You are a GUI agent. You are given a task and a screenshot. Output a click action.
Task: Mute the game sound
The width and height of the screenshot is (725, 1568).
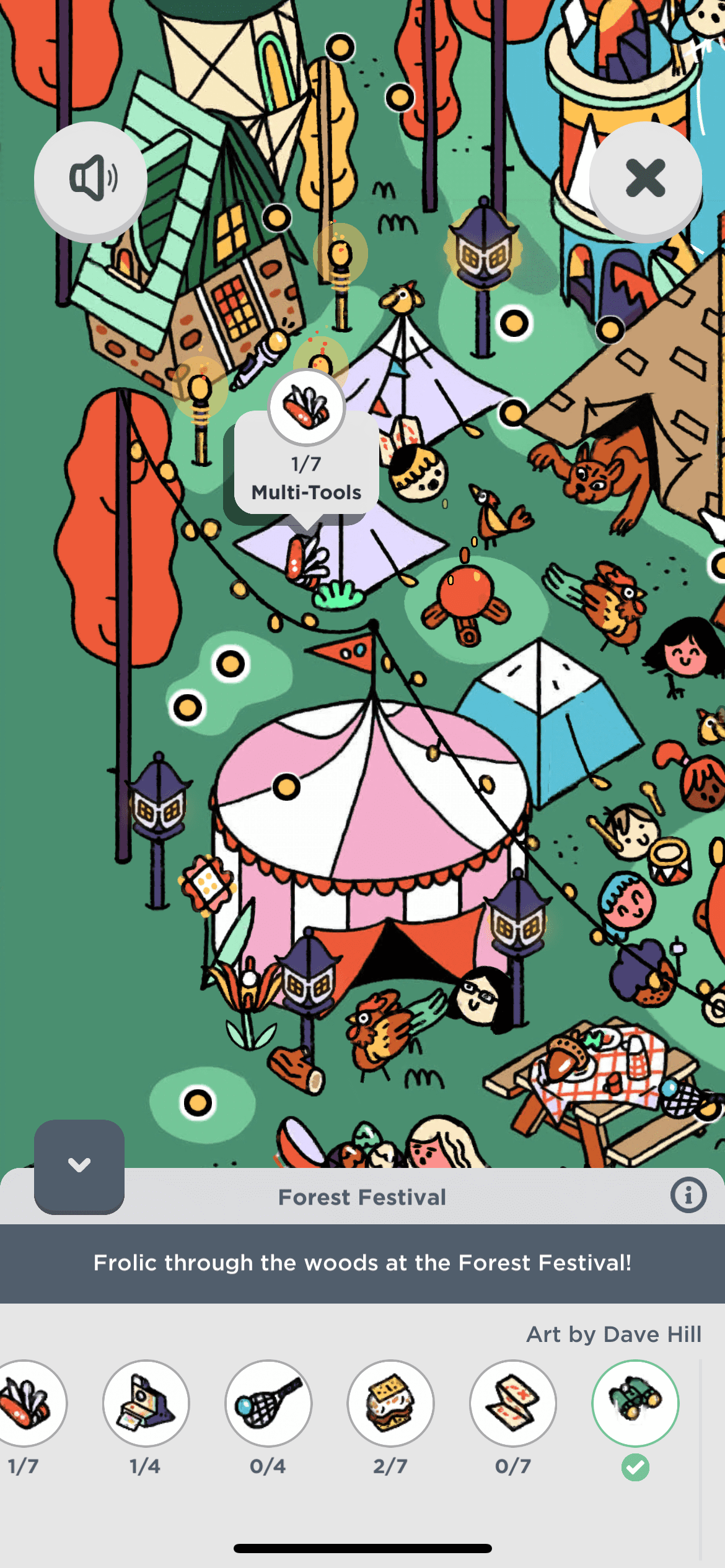[90, 178]
